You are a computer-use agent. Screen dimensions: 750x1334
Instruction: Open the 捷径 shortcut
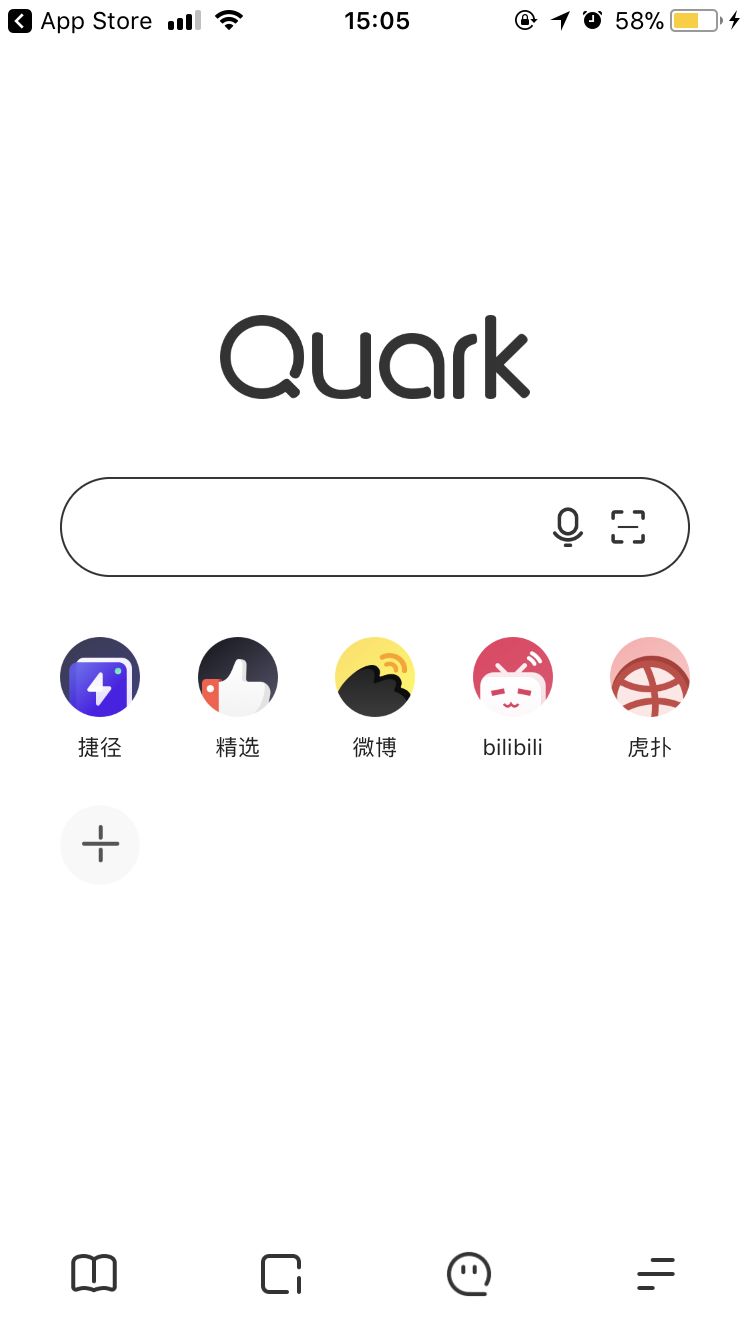[x=100, y=677]
